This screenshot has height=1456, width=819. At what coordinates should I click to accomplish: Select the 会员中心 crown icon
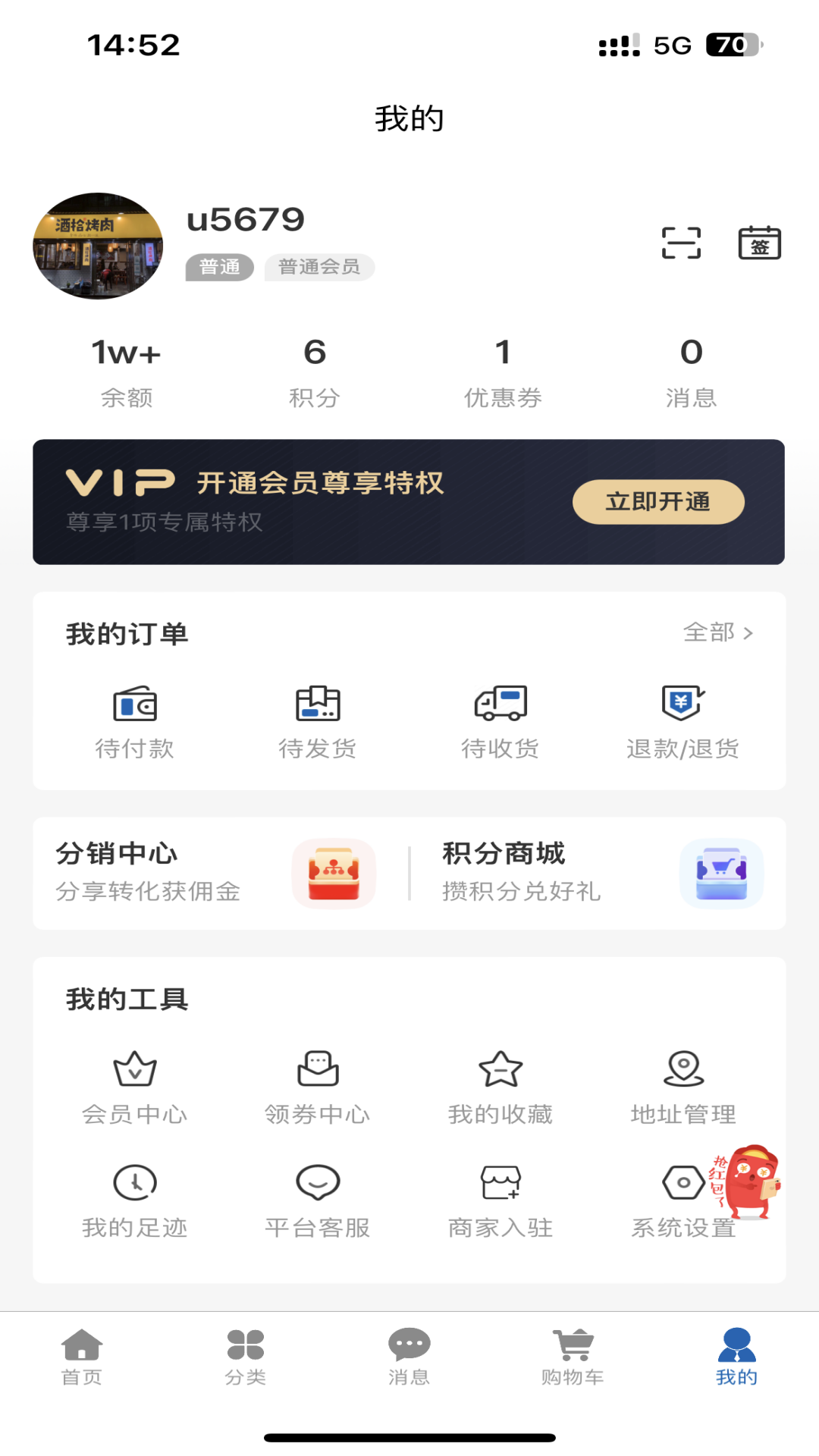tap(133, 1070)
